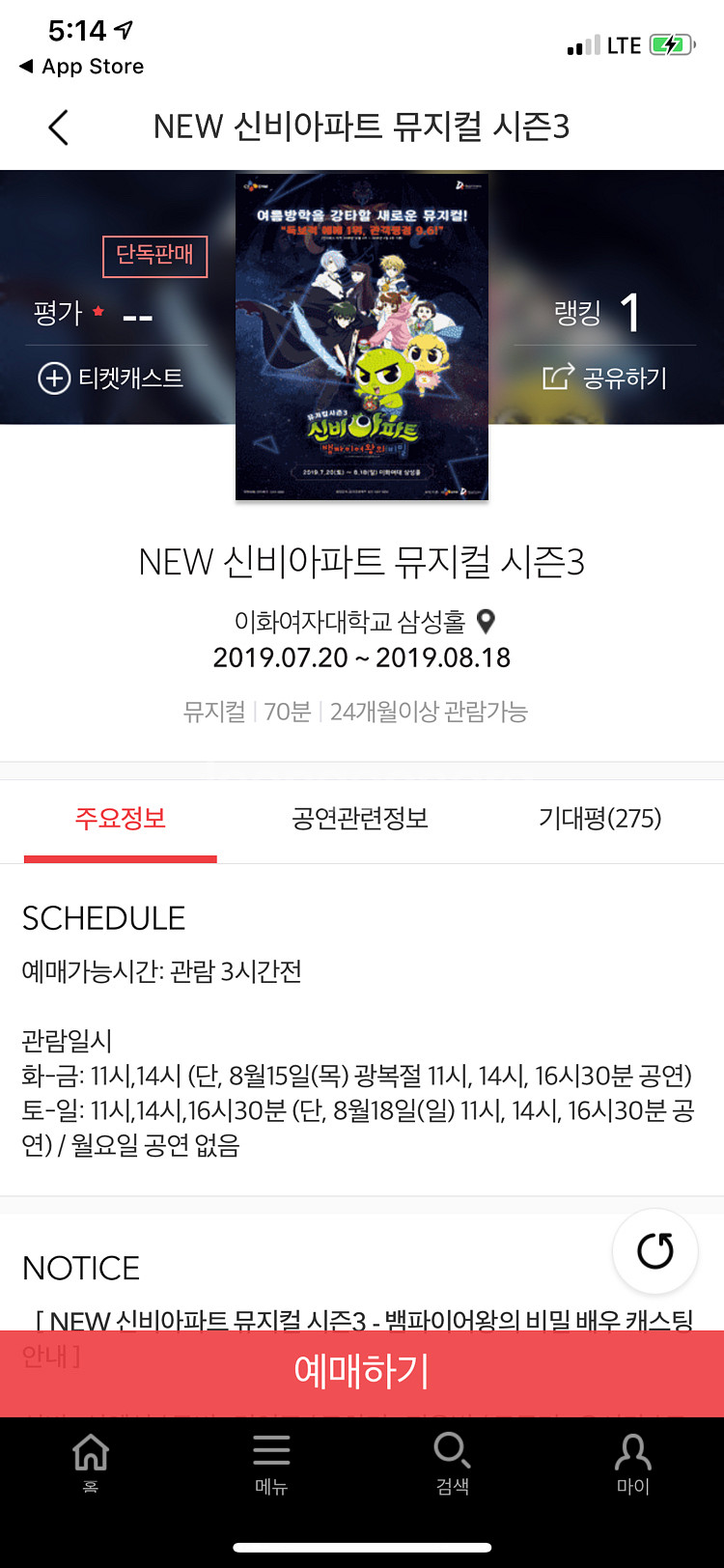This screenshot has width=724, height=1568.
Task: Open the 메뉴 tab
Action: tap(271, 1463)
